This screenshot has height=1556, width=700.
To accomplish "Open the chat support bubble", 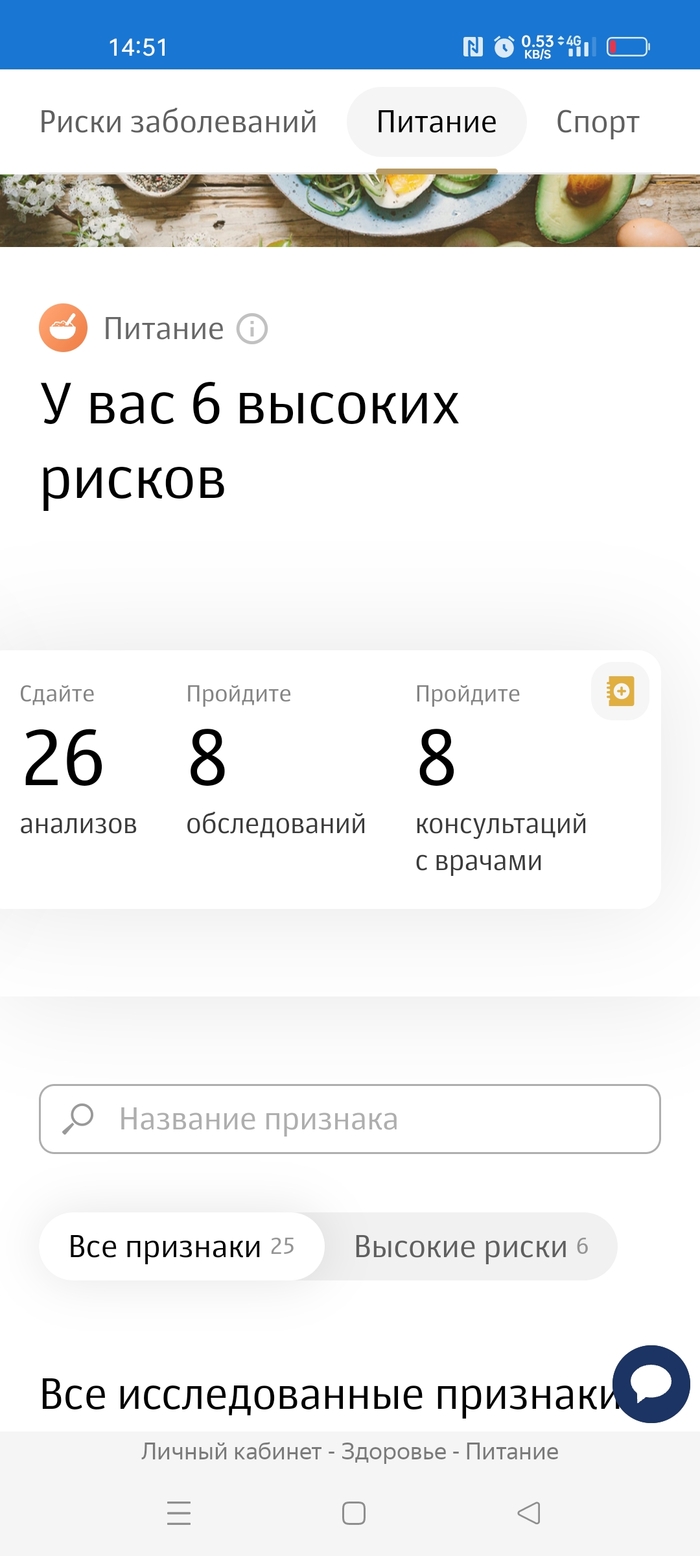I will (651, 1384).
